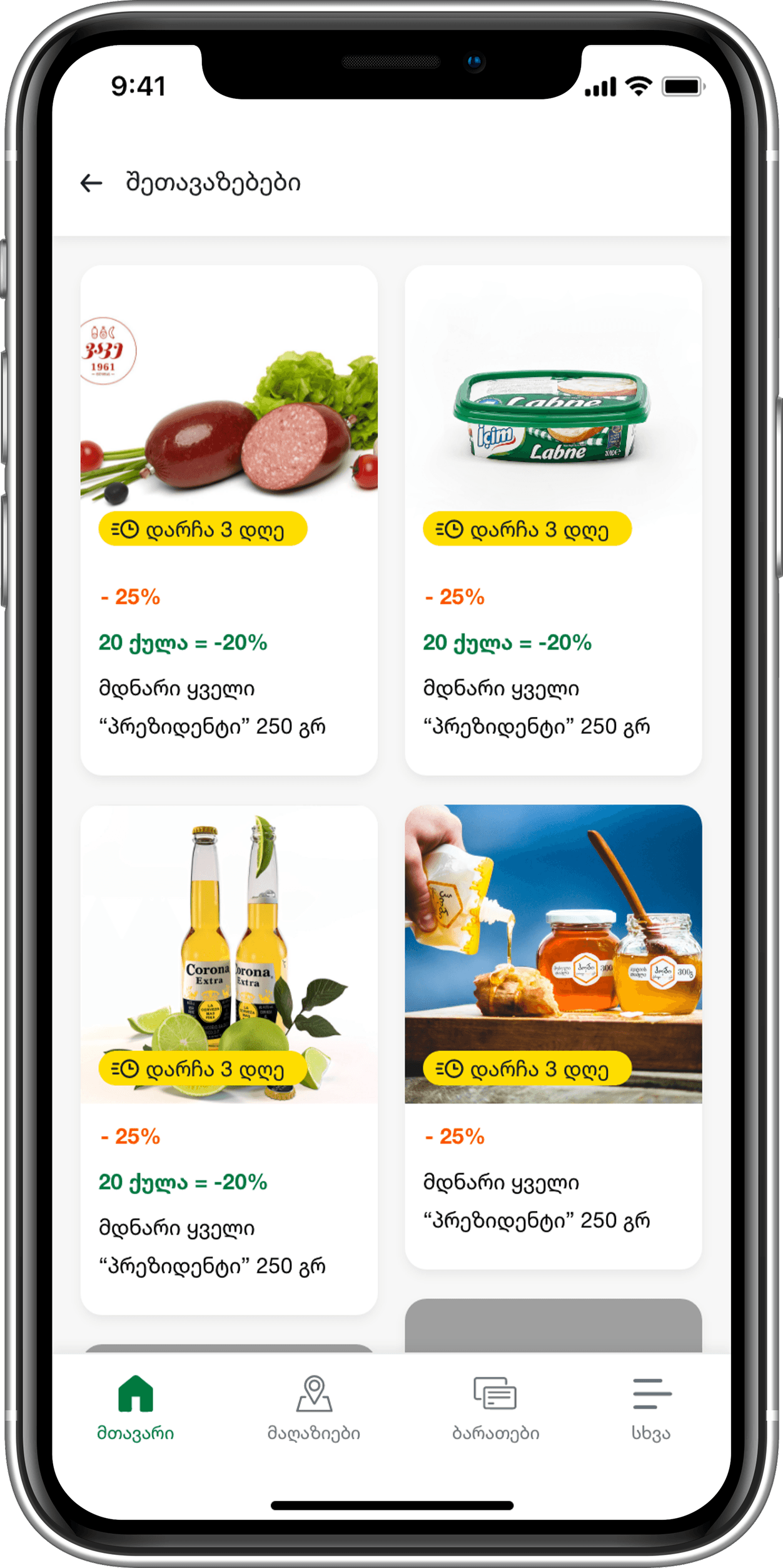Open the Labne cheese offer card
This screenshot has width=783, height=1568.
point(553,520)
